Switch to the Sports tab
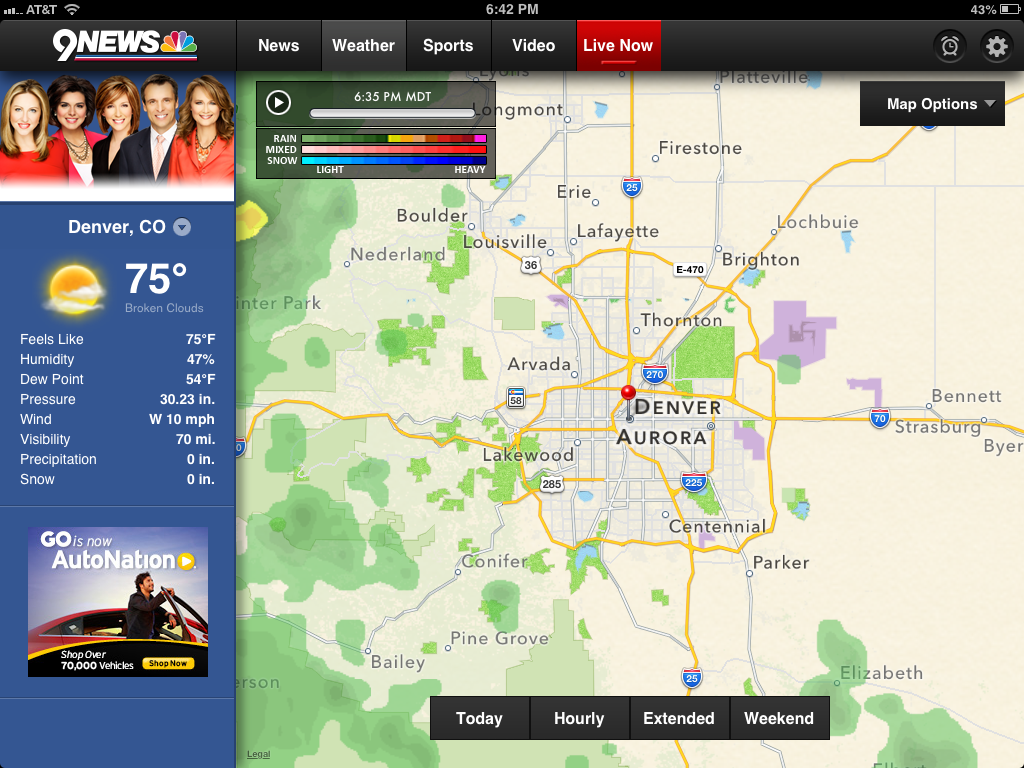The width and height of the screenshot is (1024, 768). pyautogui.click(x=447, y=45)
